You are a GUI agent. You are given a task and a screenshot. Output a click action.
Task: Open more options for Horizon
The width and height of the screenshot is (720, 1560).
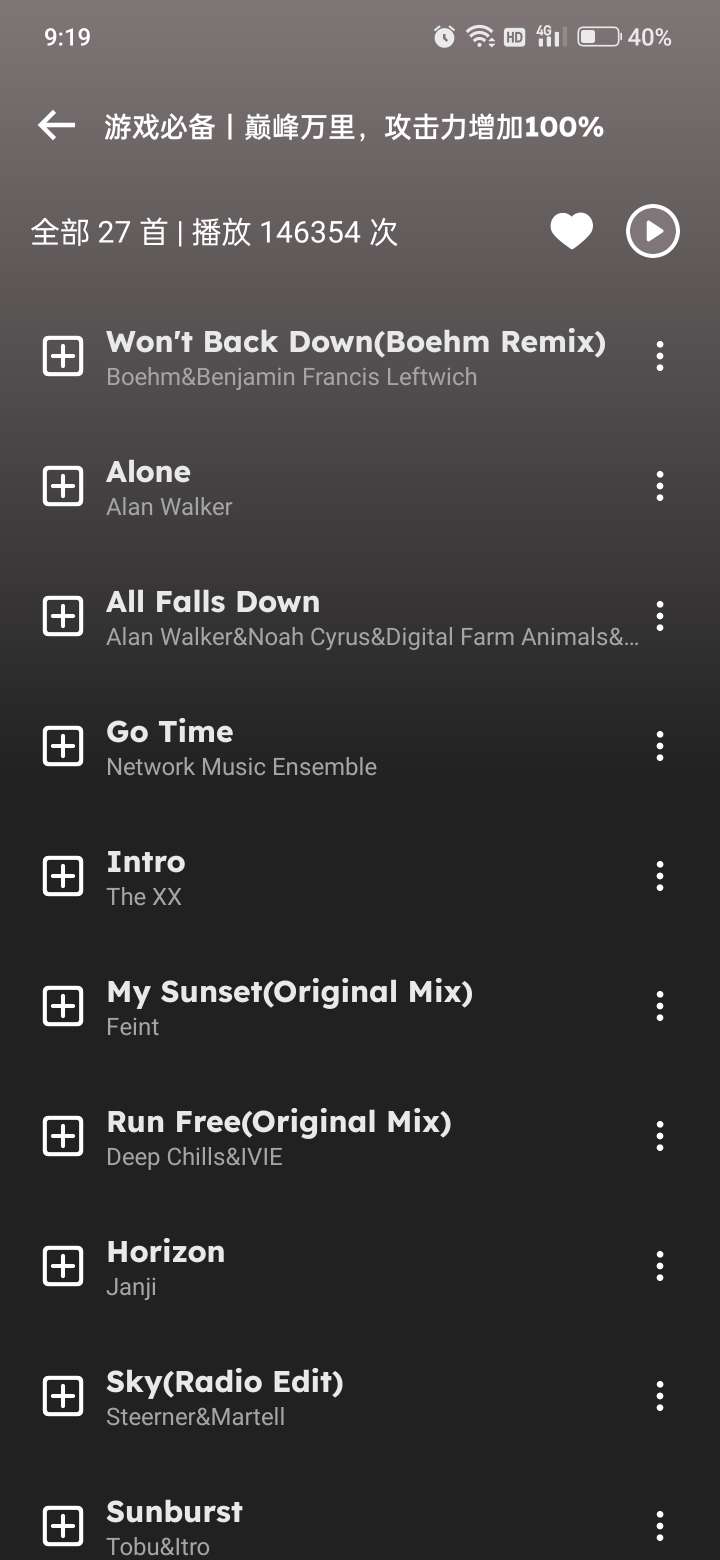(x=659, y=1267)
